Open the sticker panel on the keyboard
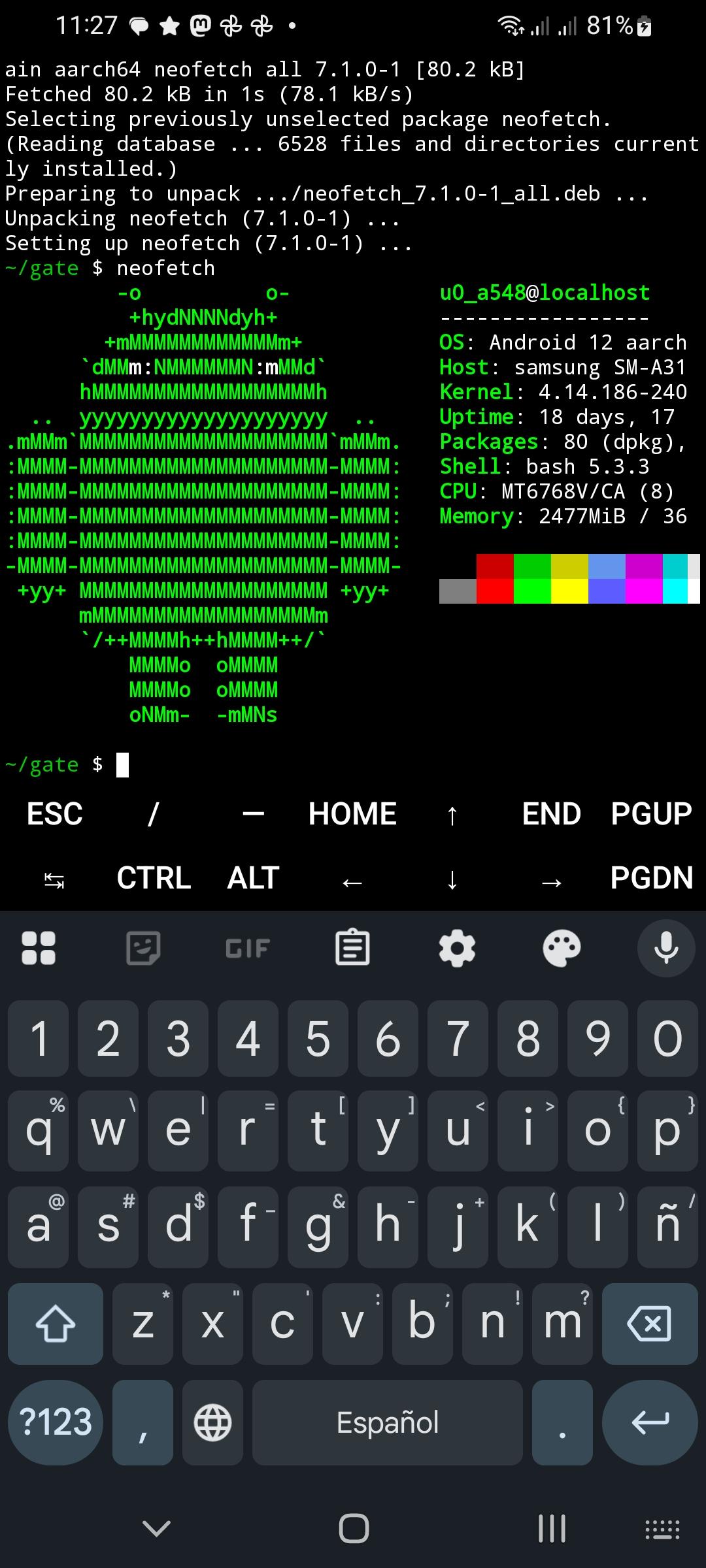706x1568 pixels. (x=143, y=947)
